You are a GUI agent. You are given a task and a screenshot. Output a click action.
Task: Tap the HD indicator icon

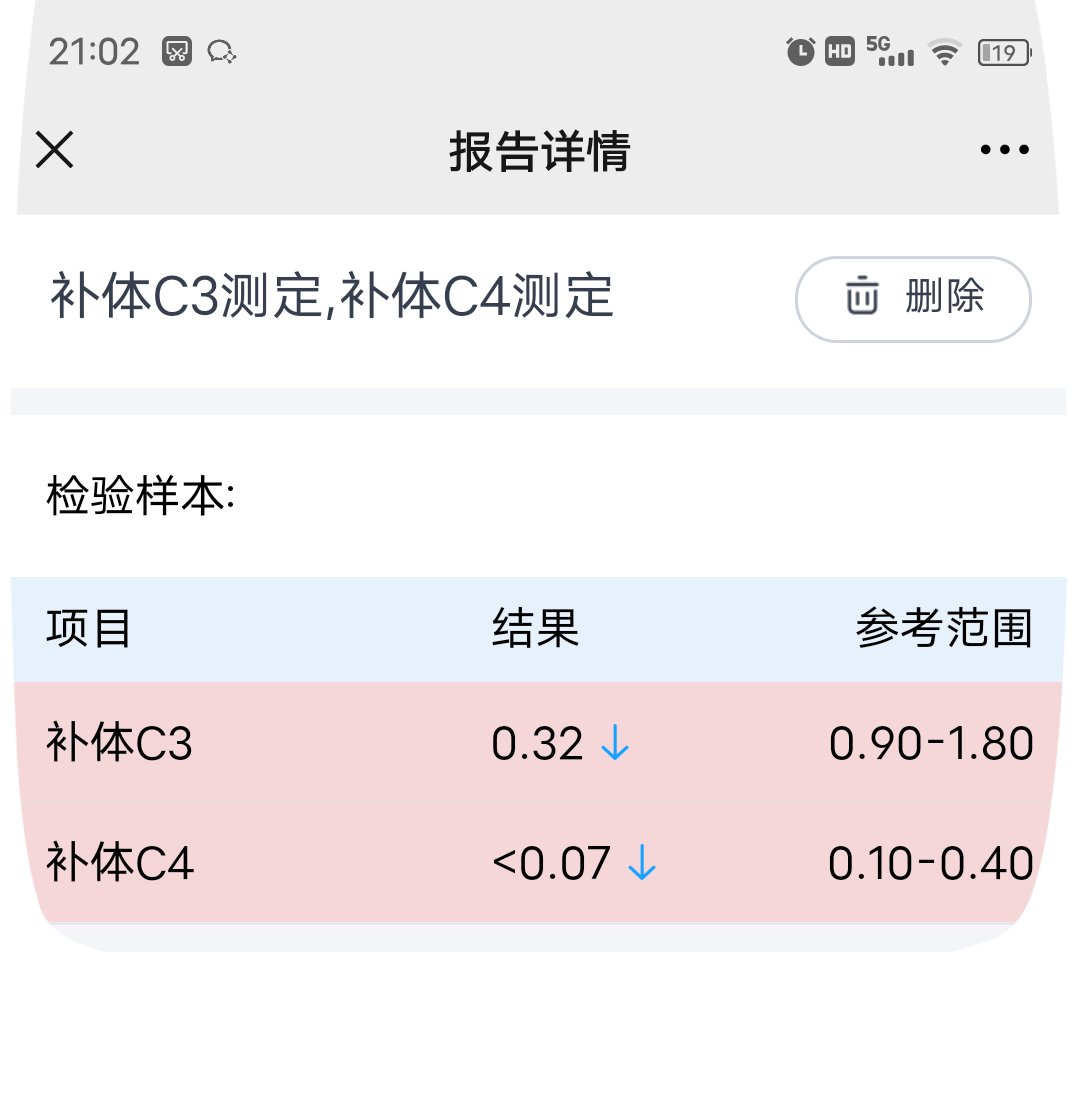coord(840,49)
